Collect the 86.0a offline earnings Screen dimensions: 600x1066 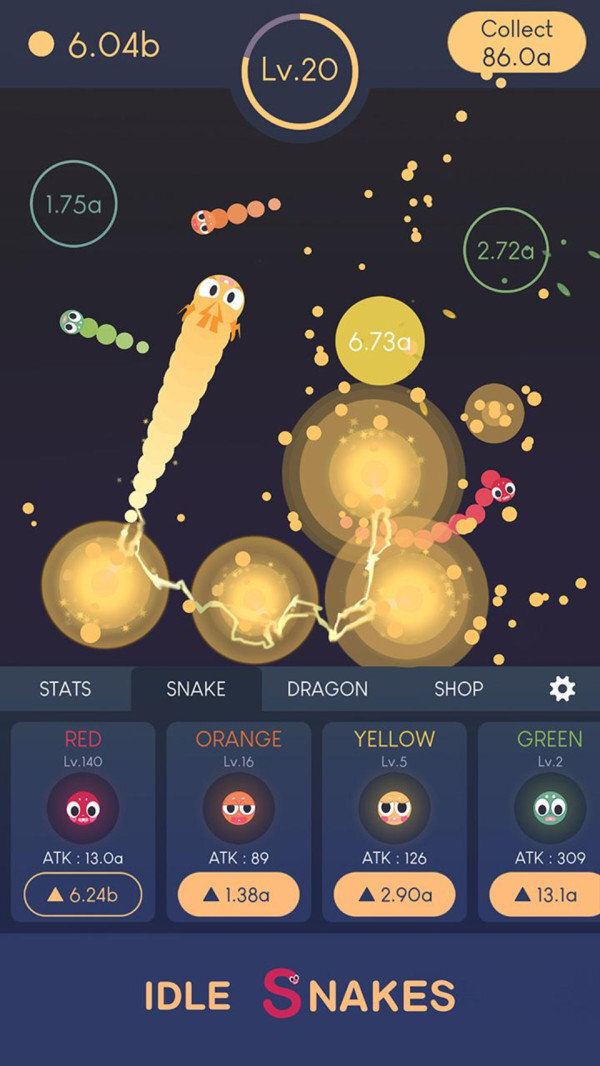click(x=516, y=43)
